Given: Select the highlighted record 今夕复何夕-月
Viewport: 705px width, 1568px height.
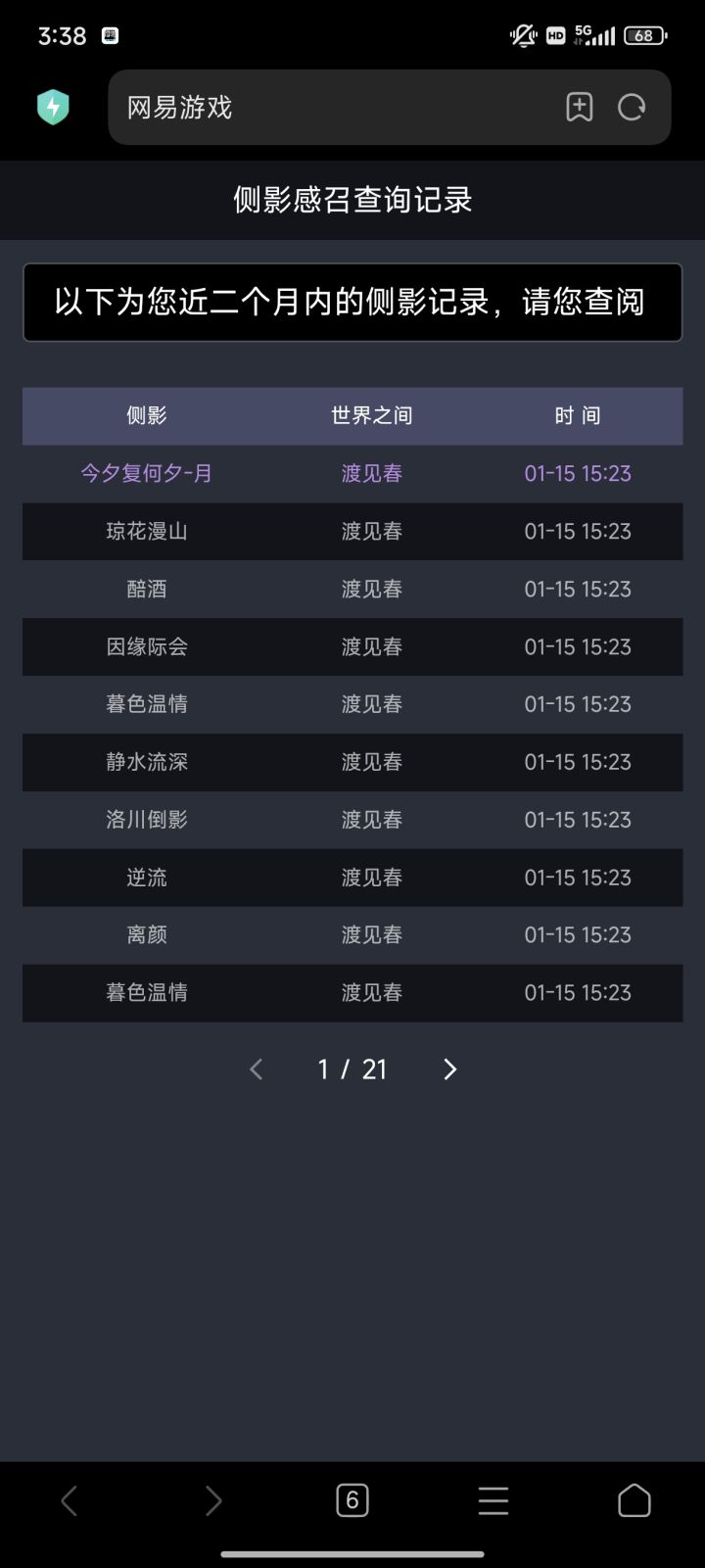Looking at the screenshot, I should [x=145, y=473].
